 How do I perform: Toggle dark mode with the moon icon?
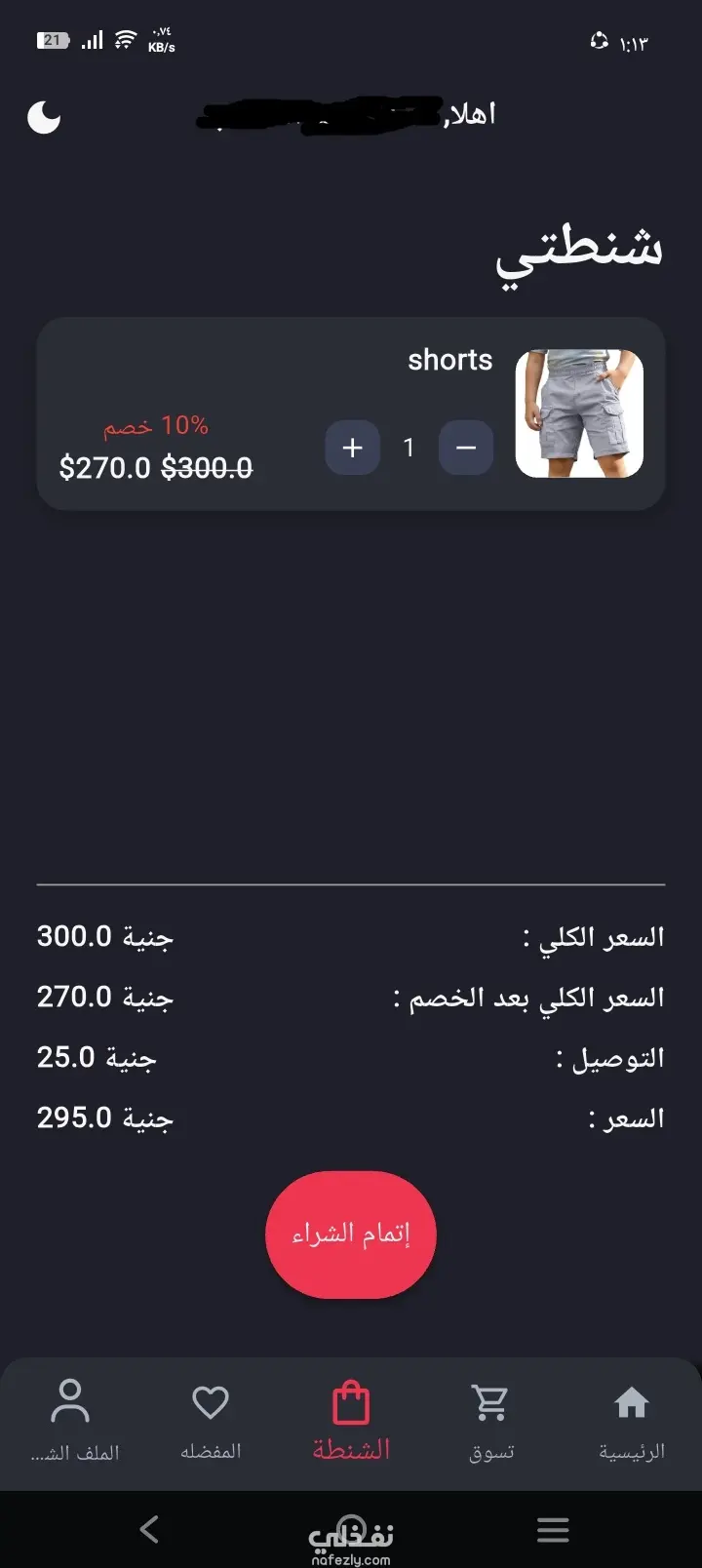pyautogui.click(x=44, y=118)
